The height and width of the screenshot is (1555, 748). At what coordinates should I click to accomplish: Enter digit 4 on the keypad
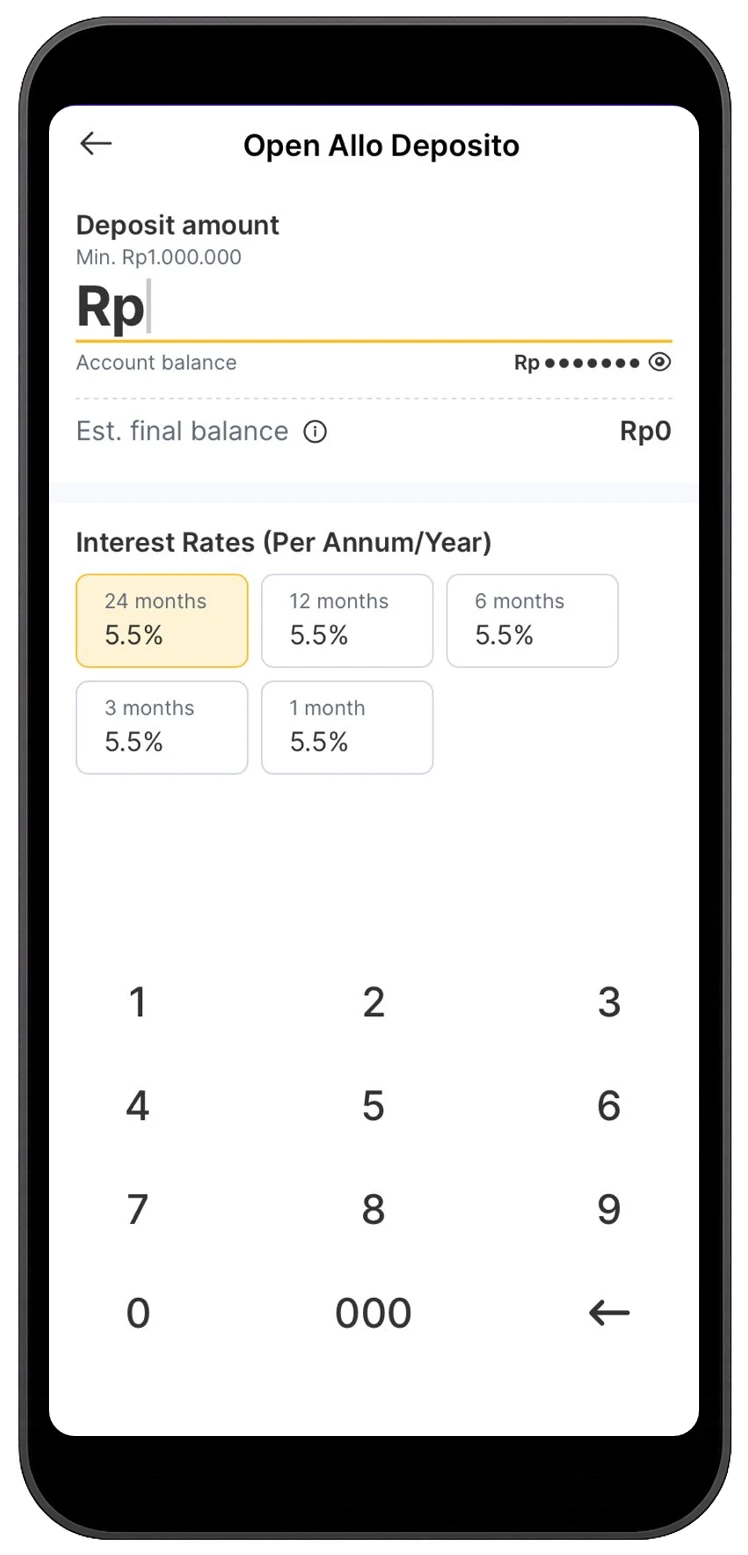138,1106
